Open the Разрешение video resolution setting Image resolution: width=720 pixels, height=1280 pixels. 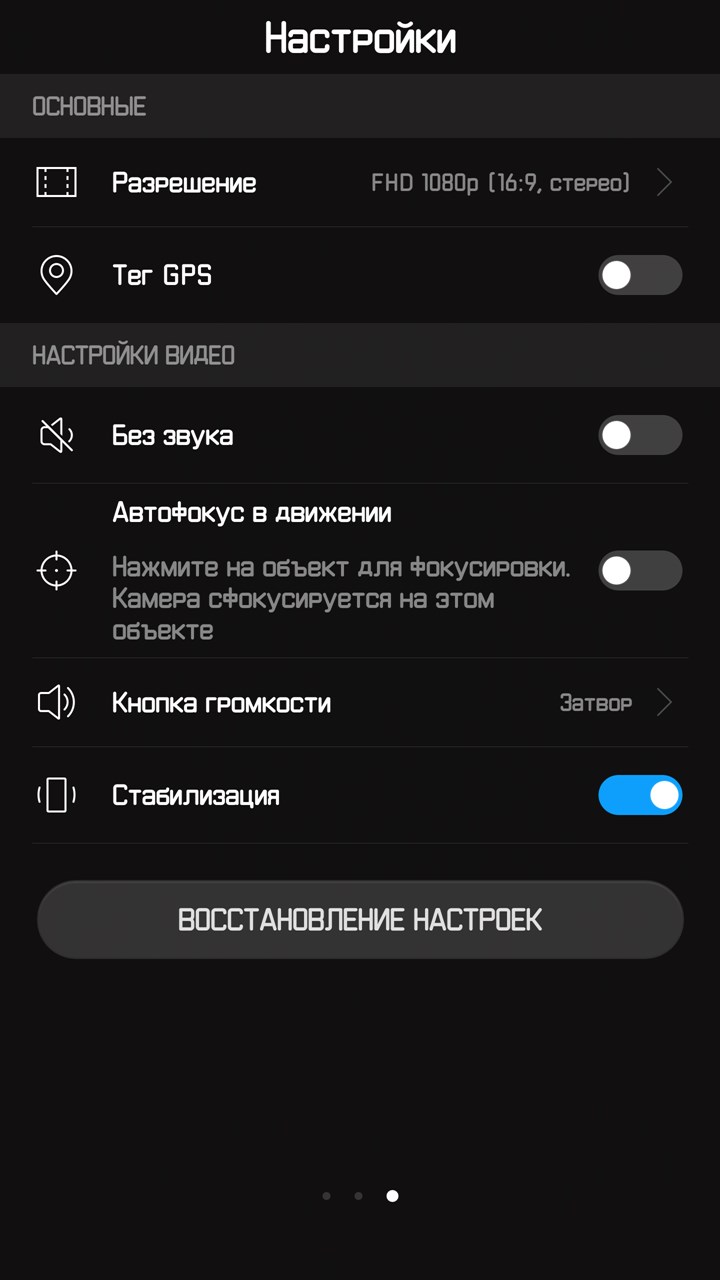pyautogui.click(x=360, y=182)
